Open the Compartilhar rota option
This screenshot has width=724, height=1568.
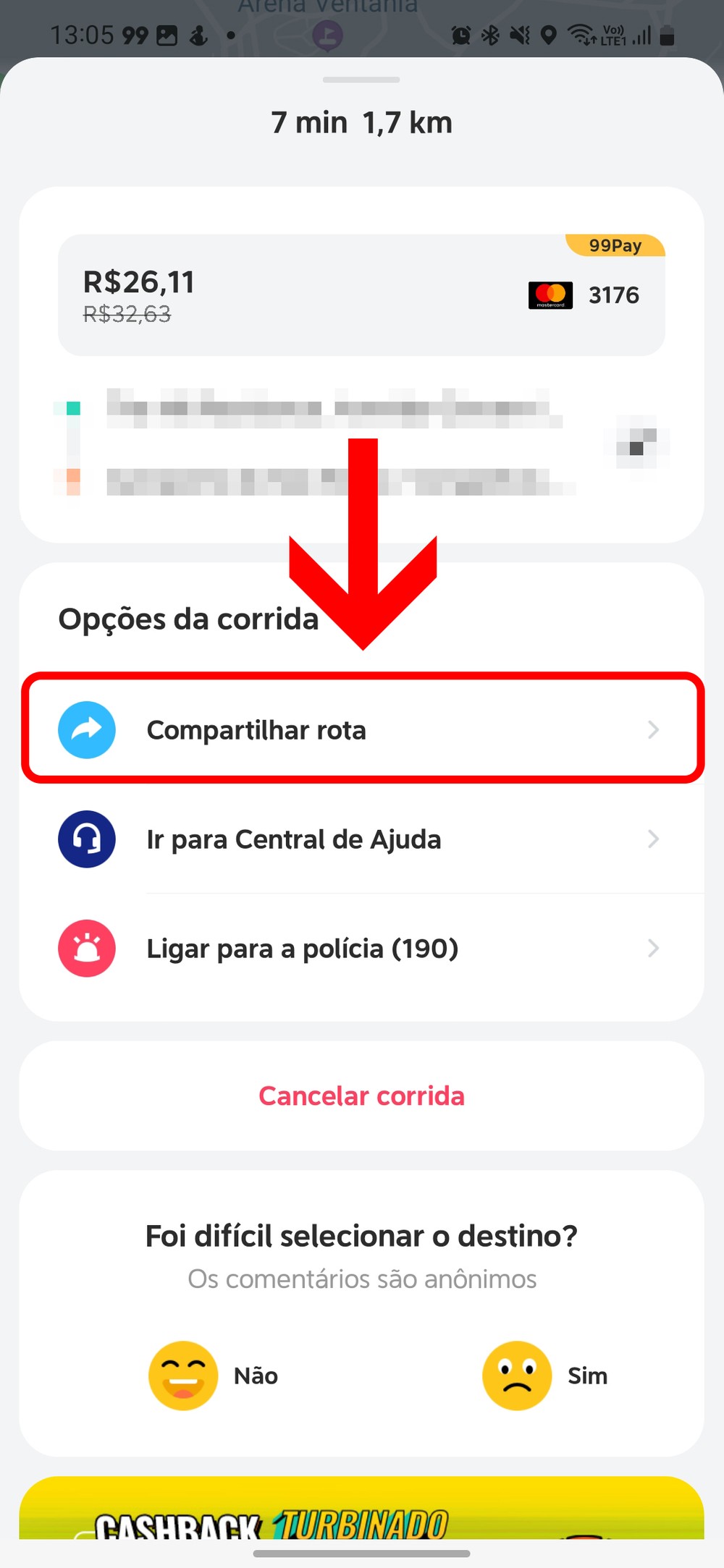[362, 729]
